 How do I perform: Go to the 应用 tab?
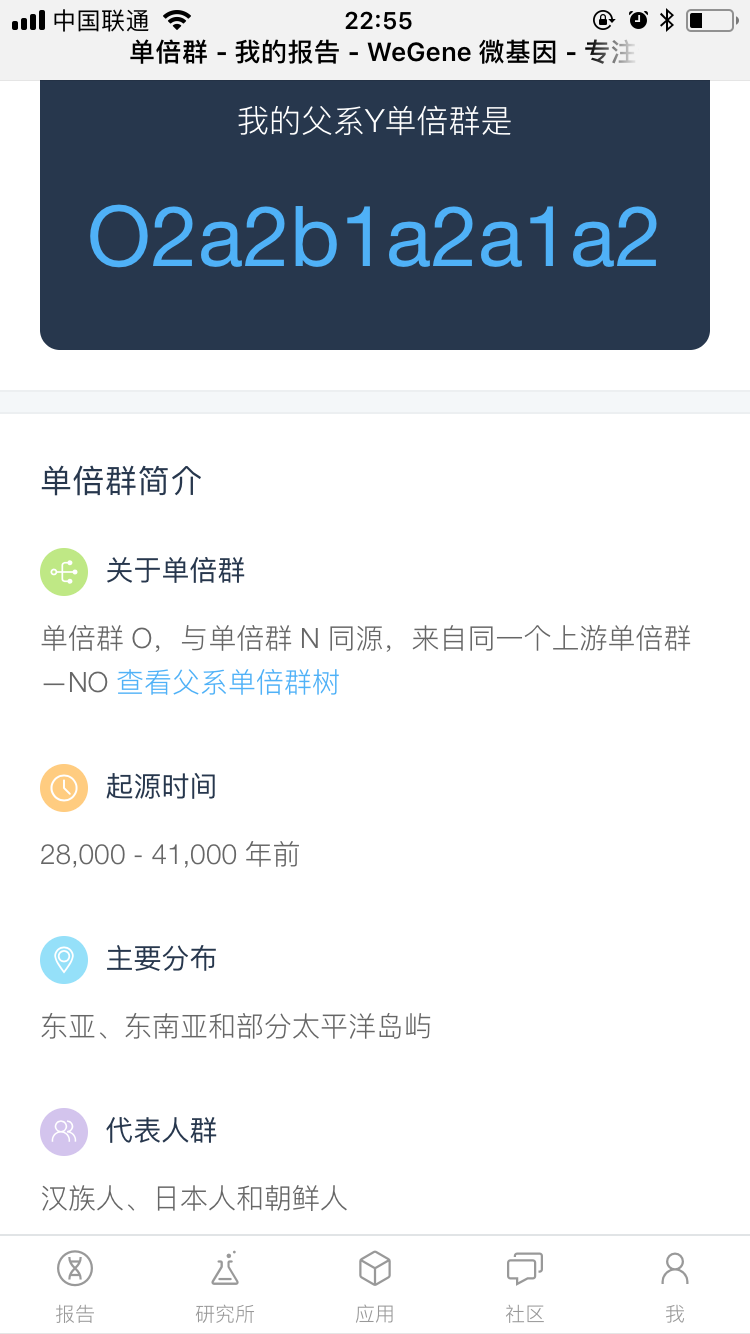coord(375,1286)
